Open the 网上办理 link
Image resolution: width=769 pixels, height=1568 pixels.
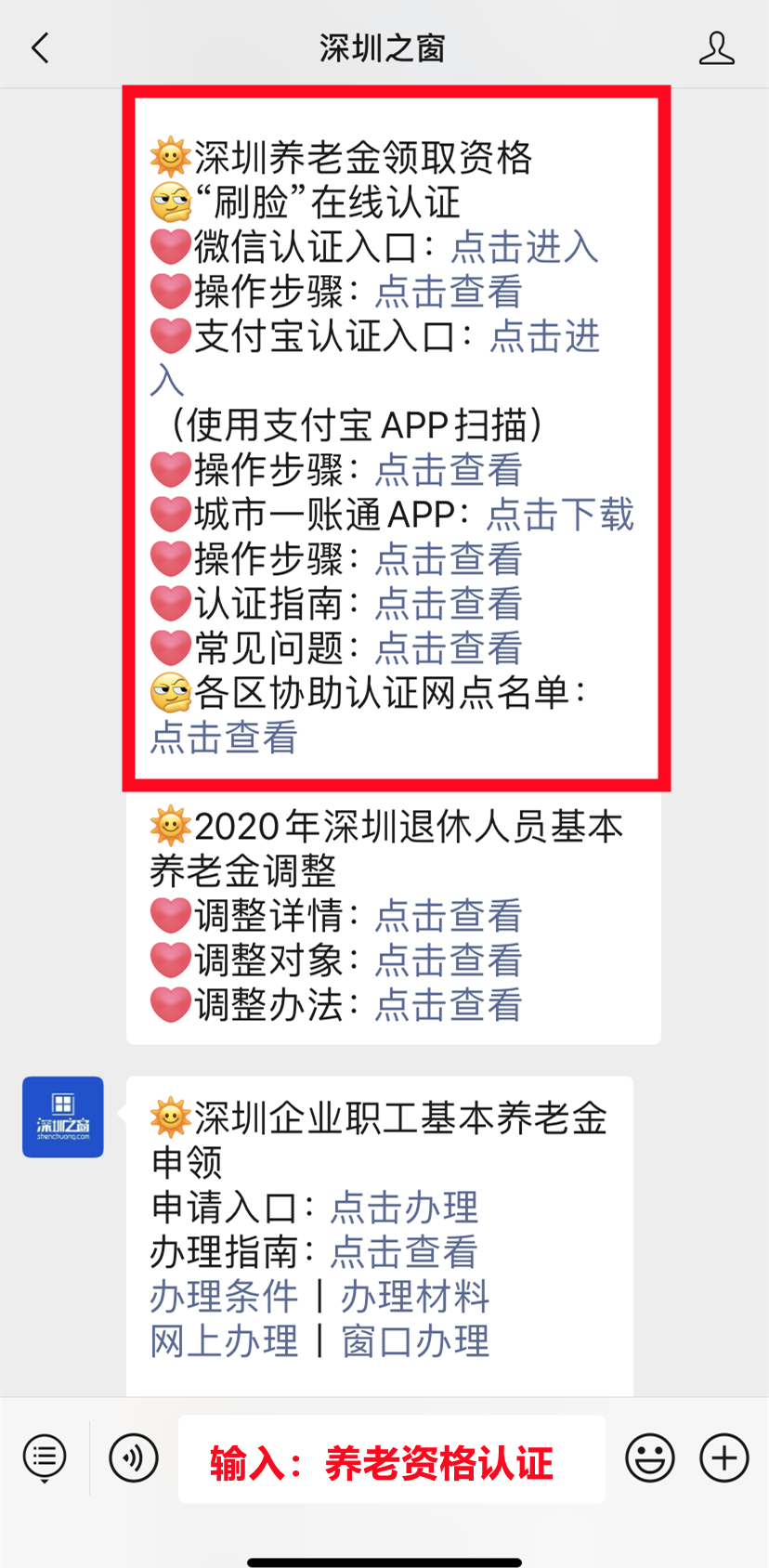pos(224,1341)
